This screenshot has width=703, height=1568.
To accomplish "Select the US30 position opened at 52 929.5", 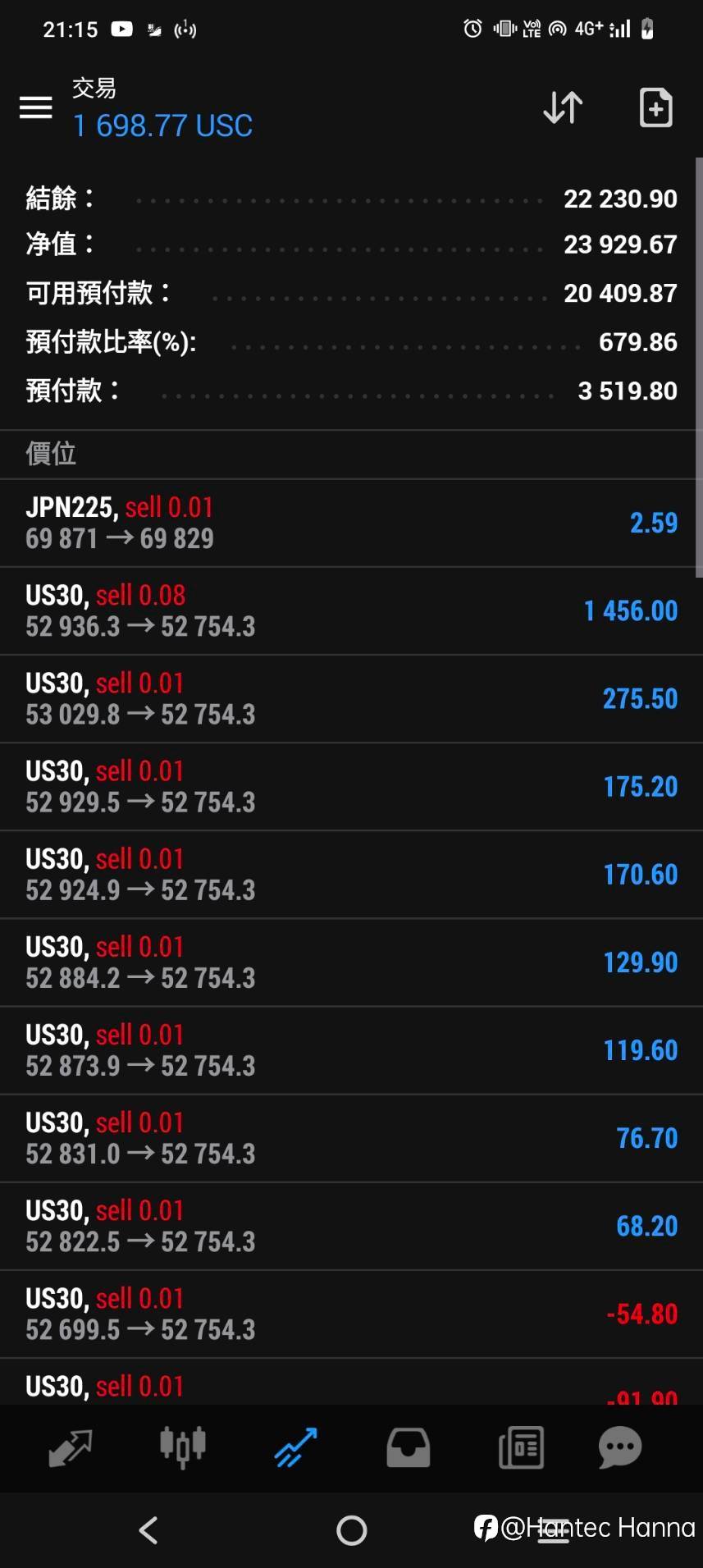I will coord(351,786).
